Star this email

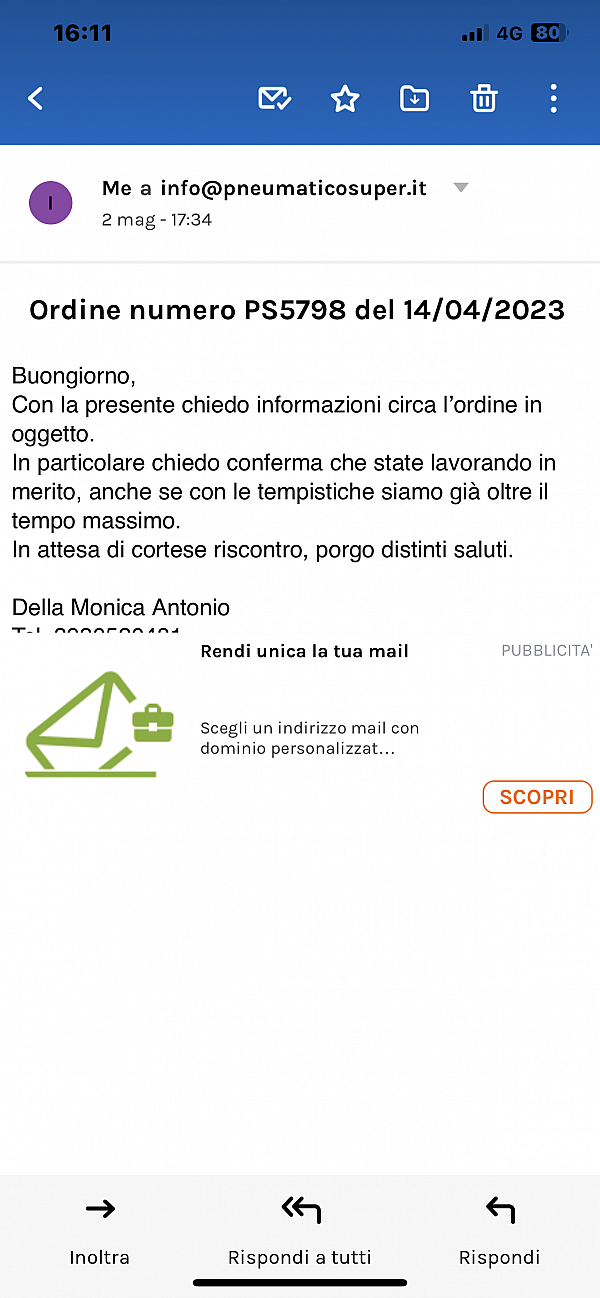[x=345, y=98]
